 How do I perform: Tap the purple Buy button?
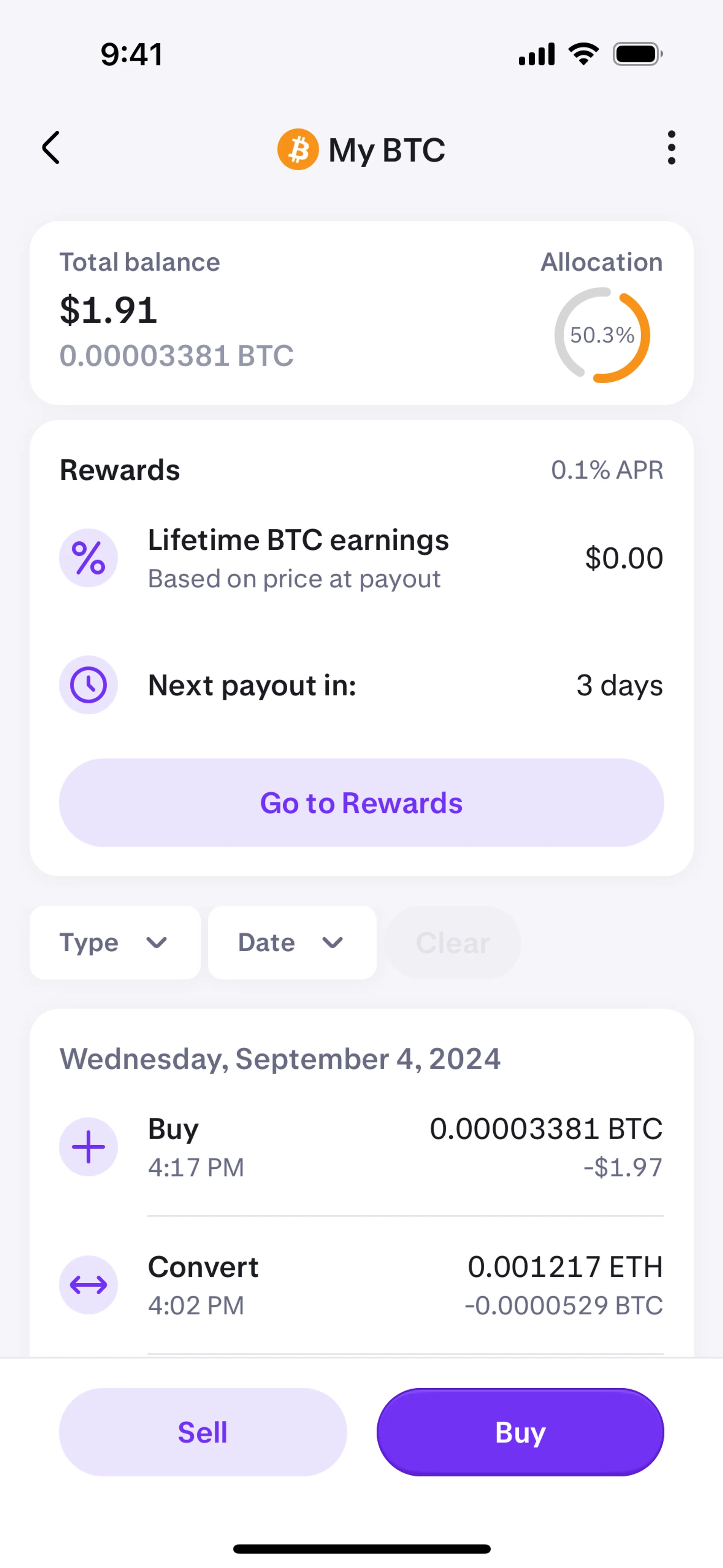click(x=520, y=1432)
